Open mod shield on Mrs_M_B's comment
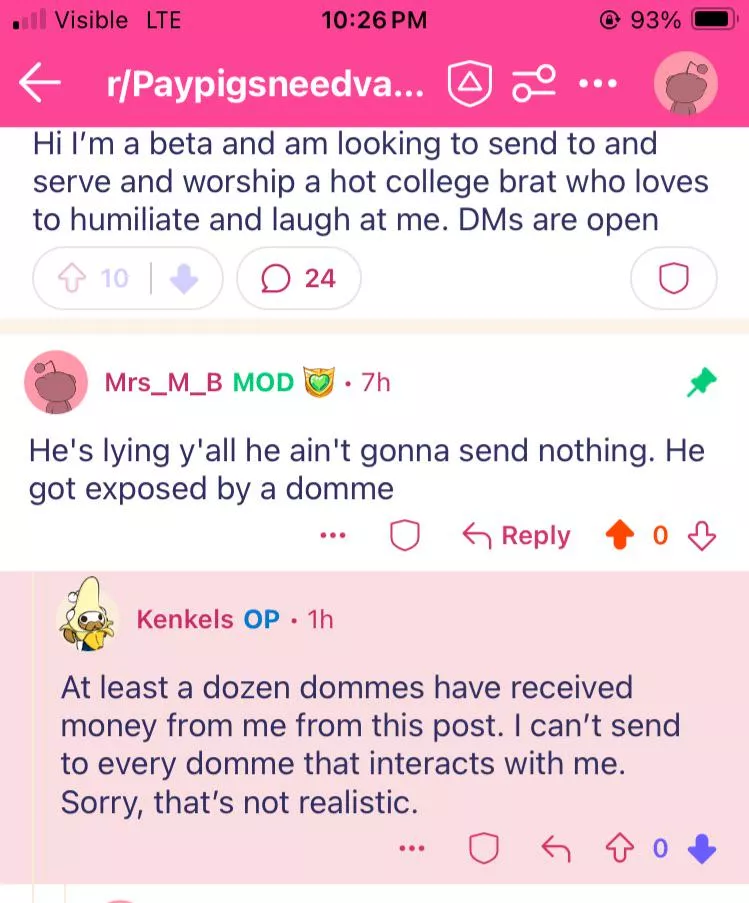Image resolution: width=749 pixels, height=903 pixels. tap(402, 536)
